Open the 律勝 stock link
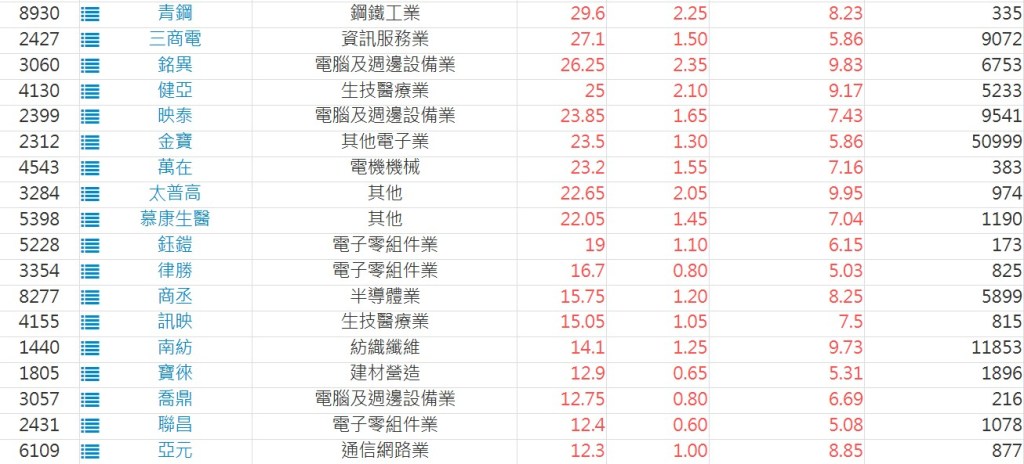This screenshot has width=1024, height=464. [x=175, y=270]
